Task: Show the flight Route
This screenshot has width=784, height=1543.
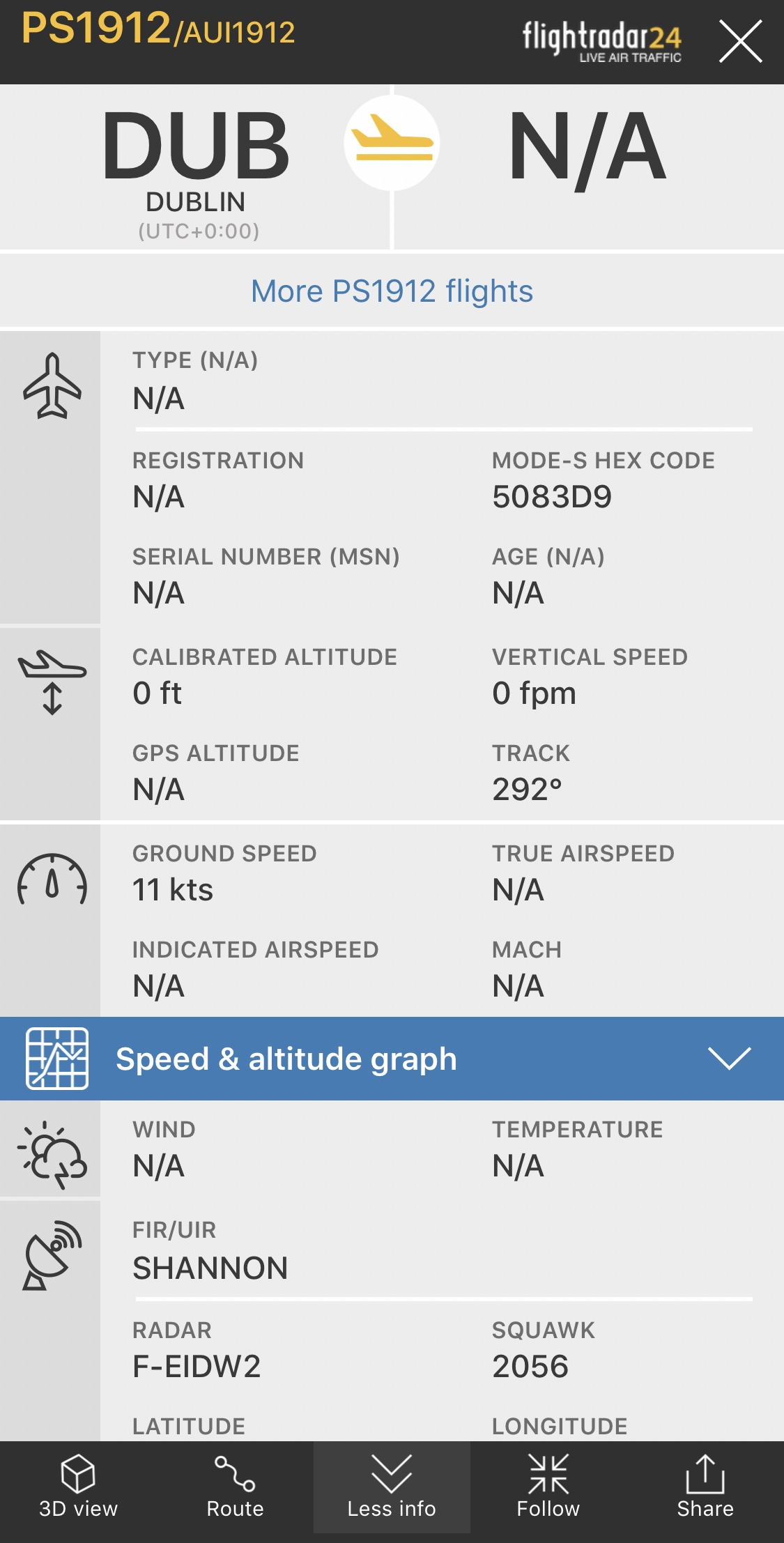Action: click(x=235, y=1487)
